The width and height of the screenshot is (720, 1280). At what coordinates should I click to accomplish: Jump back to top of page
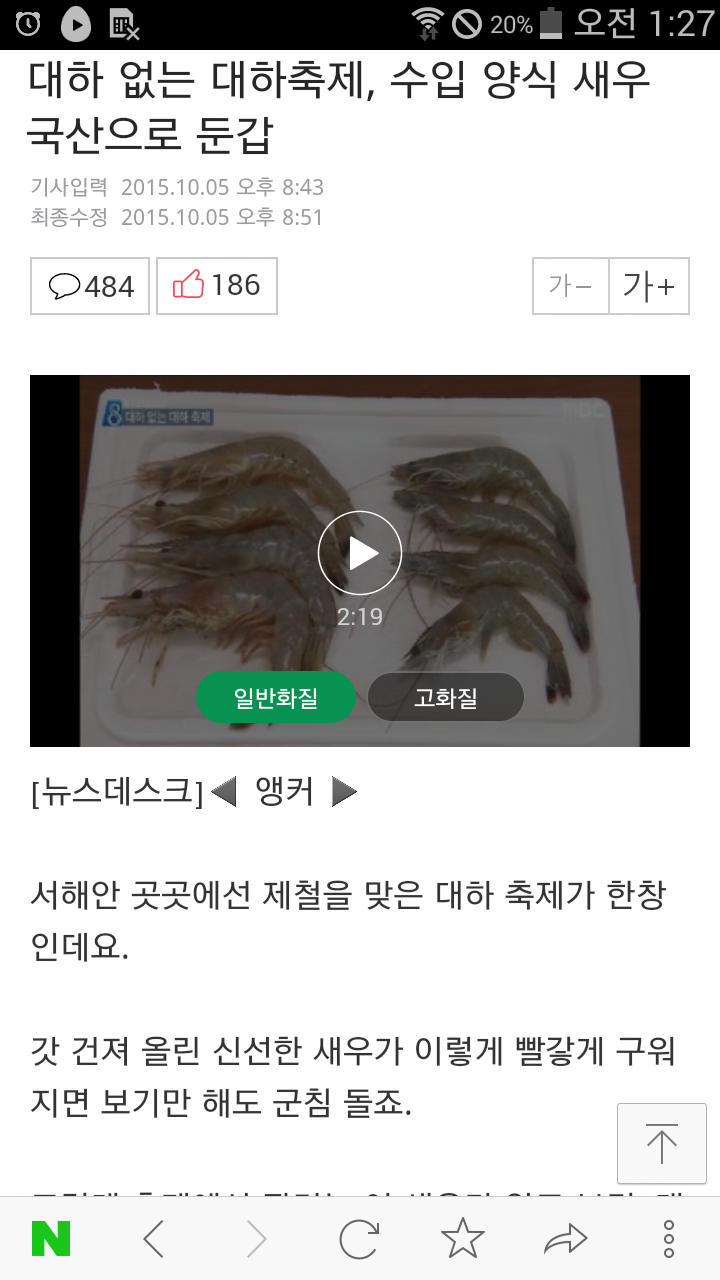click(661, 1143)
